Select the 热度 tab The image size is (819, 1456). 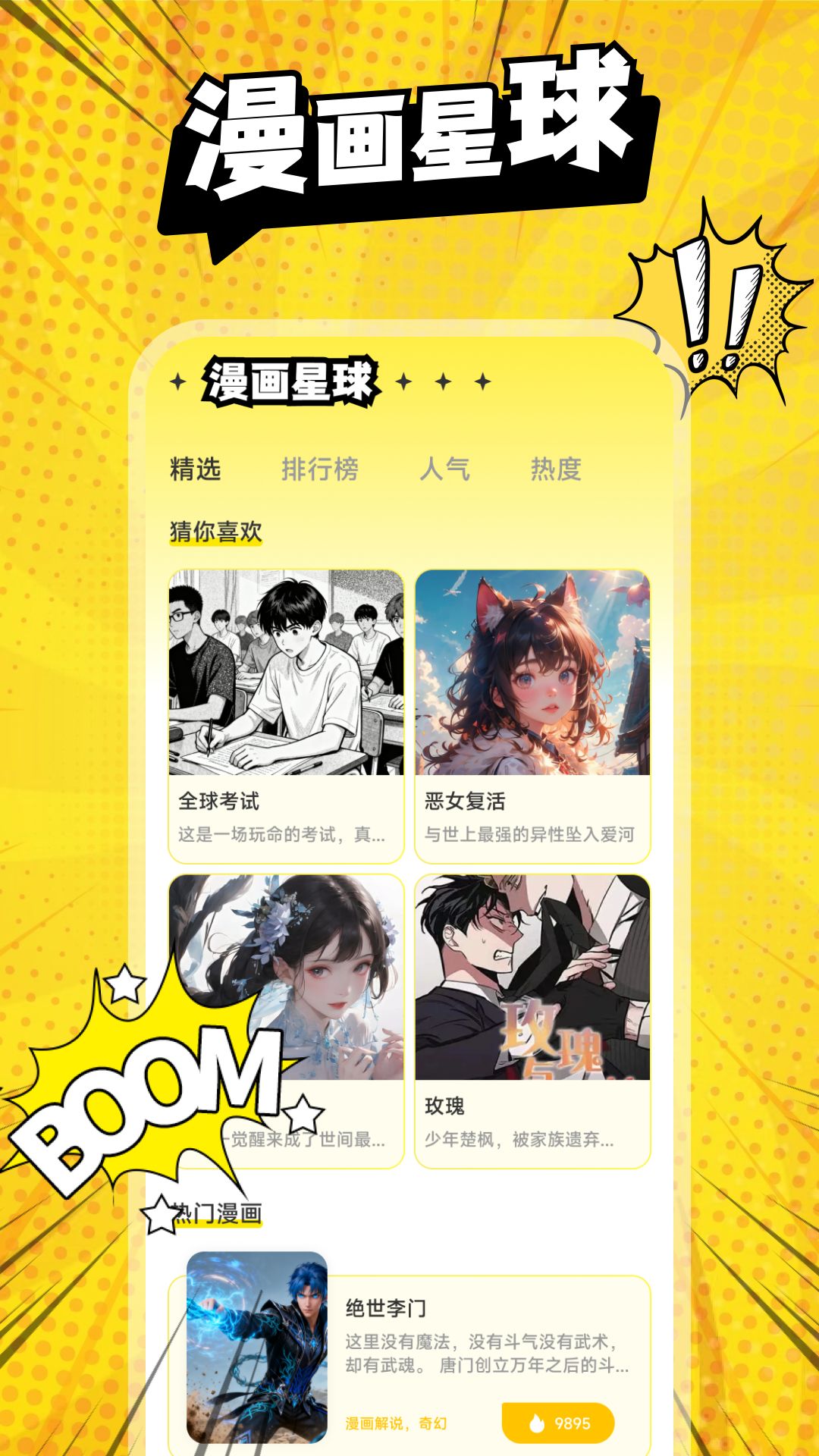point(554,469)
